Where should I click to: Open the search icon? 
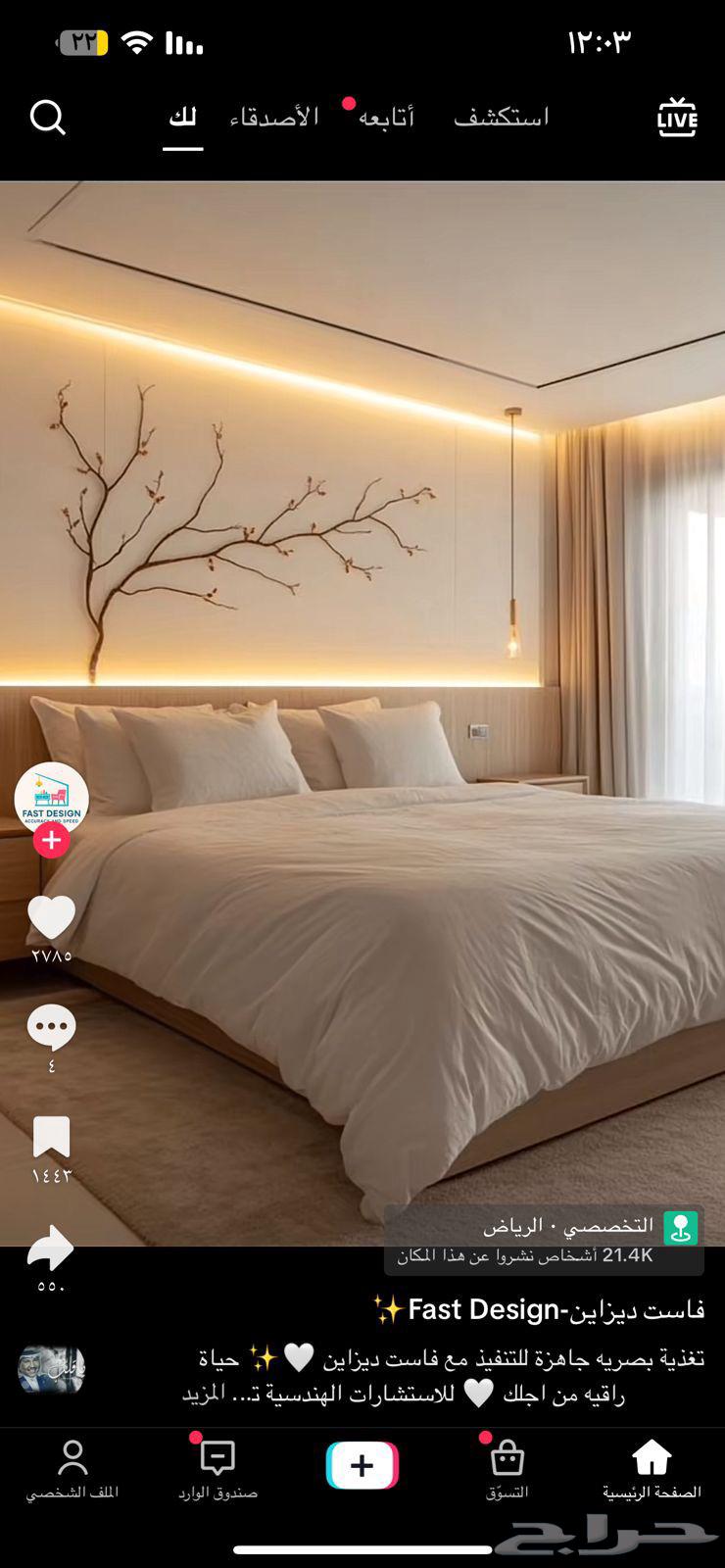[47, 119]
